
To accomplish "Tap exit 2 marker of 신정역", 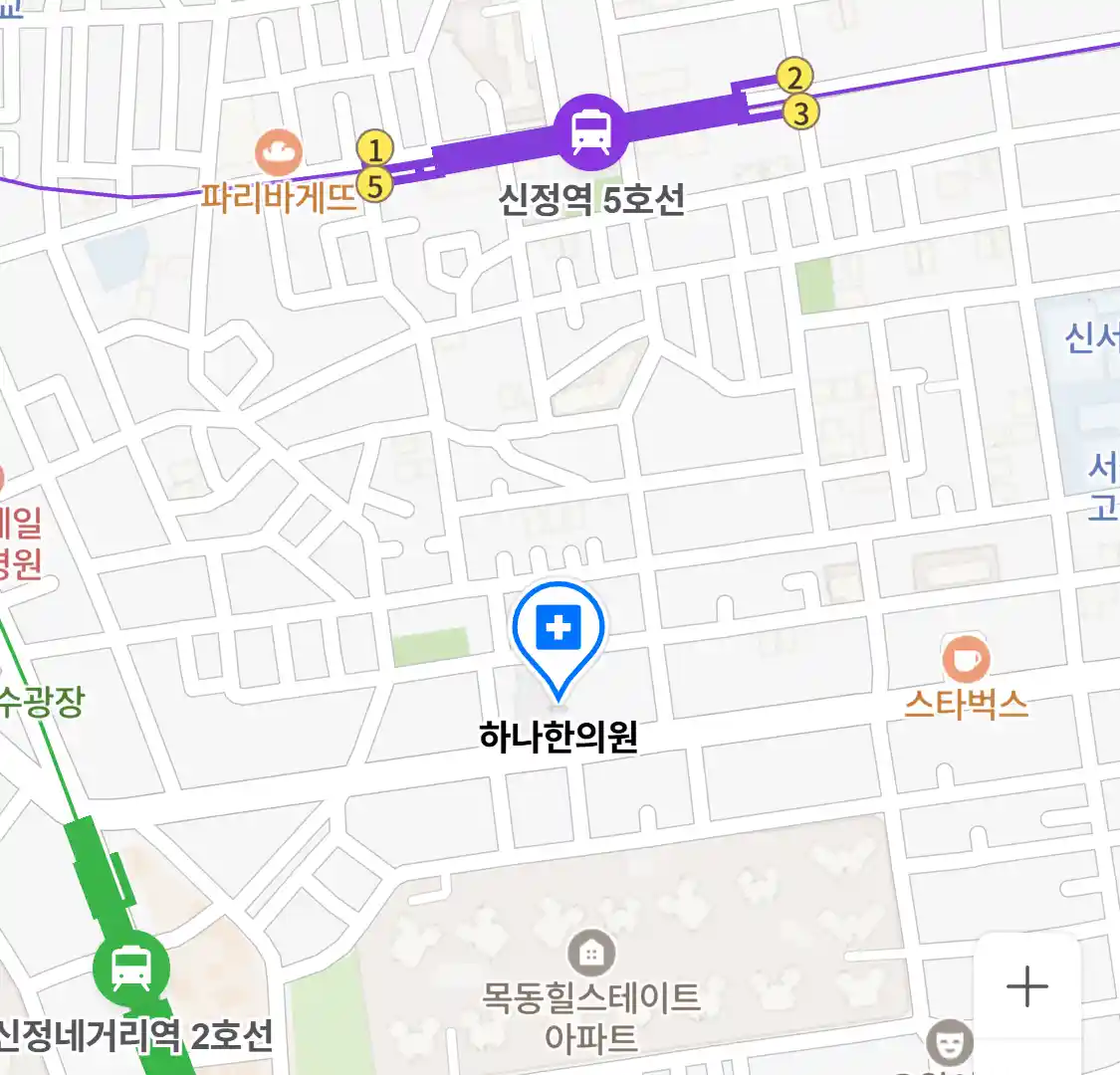I will (793, 77).
